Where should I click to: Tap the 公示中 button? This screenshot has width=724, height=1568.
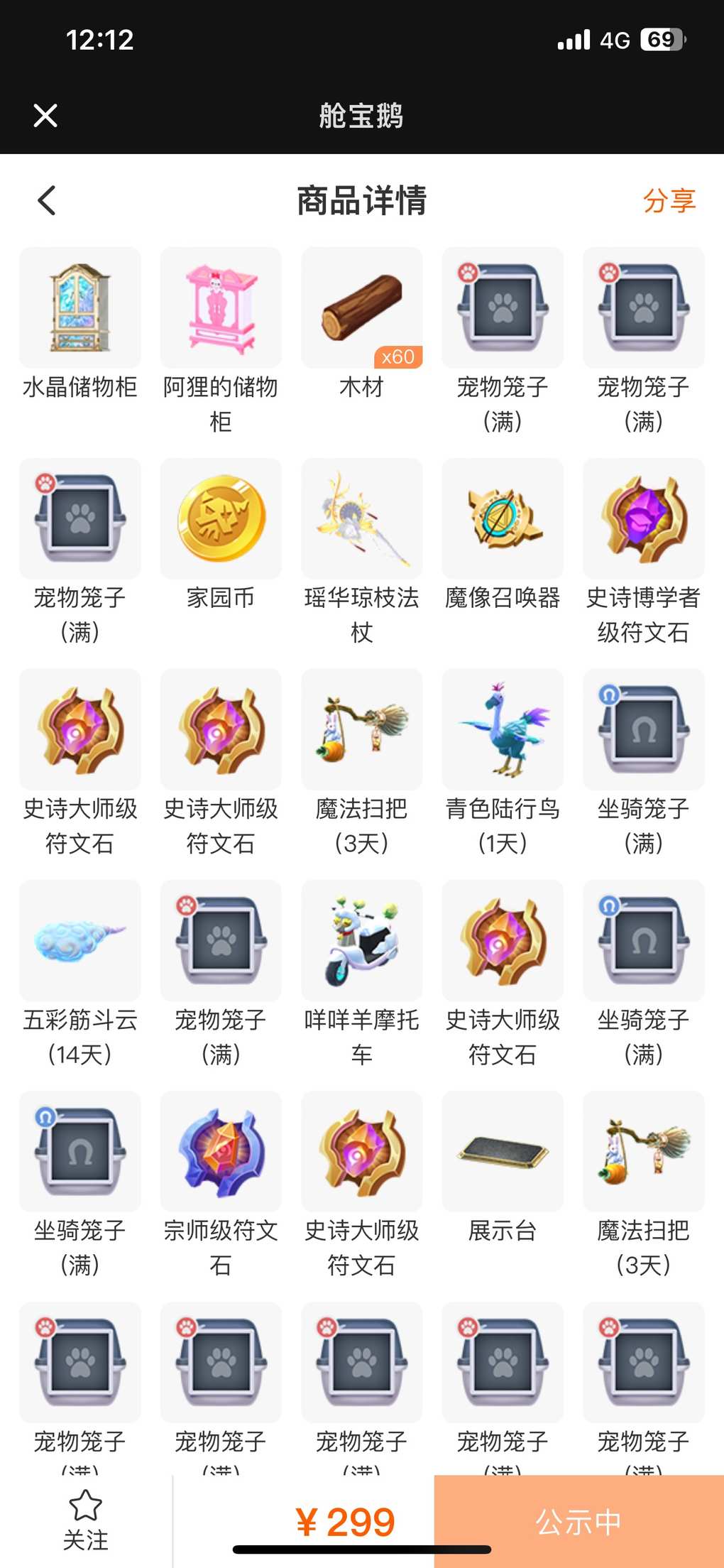578,1521
